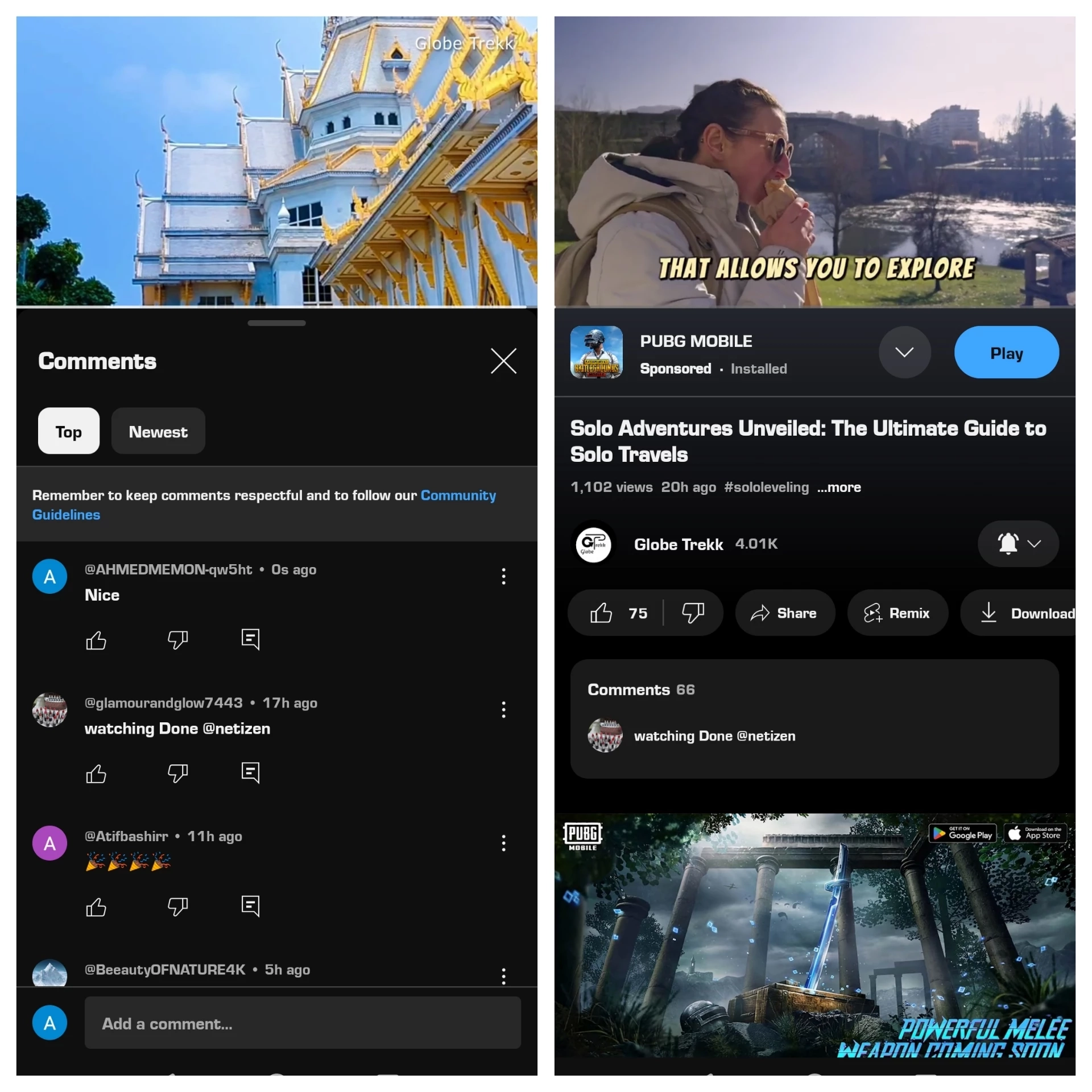Open the Community Guidelines link
Screen dimensions: 1092x1092
264,504
